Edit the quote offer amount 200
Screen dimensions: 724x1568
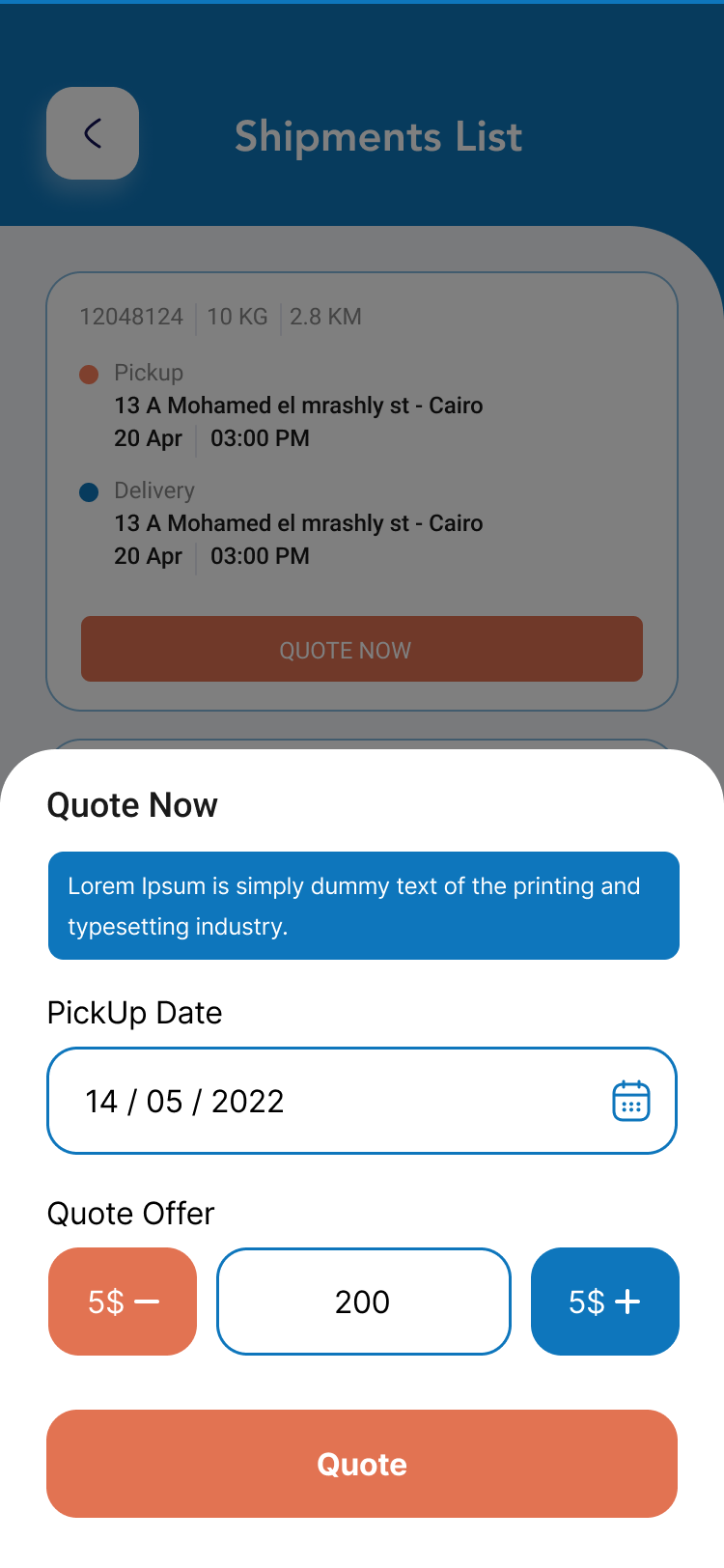[363, 1302]
